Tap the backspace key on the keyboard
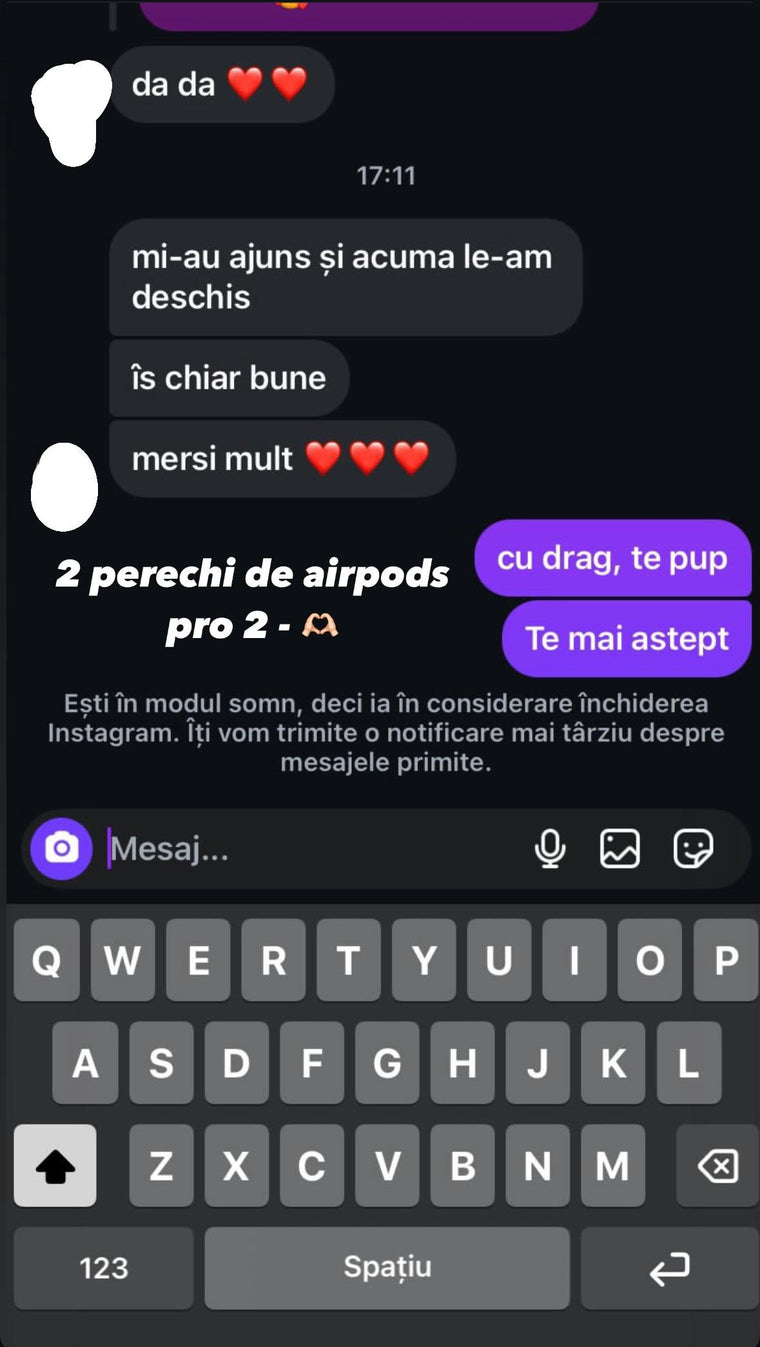This screenshot has height=1347, width=760. tap(716, 1166)
